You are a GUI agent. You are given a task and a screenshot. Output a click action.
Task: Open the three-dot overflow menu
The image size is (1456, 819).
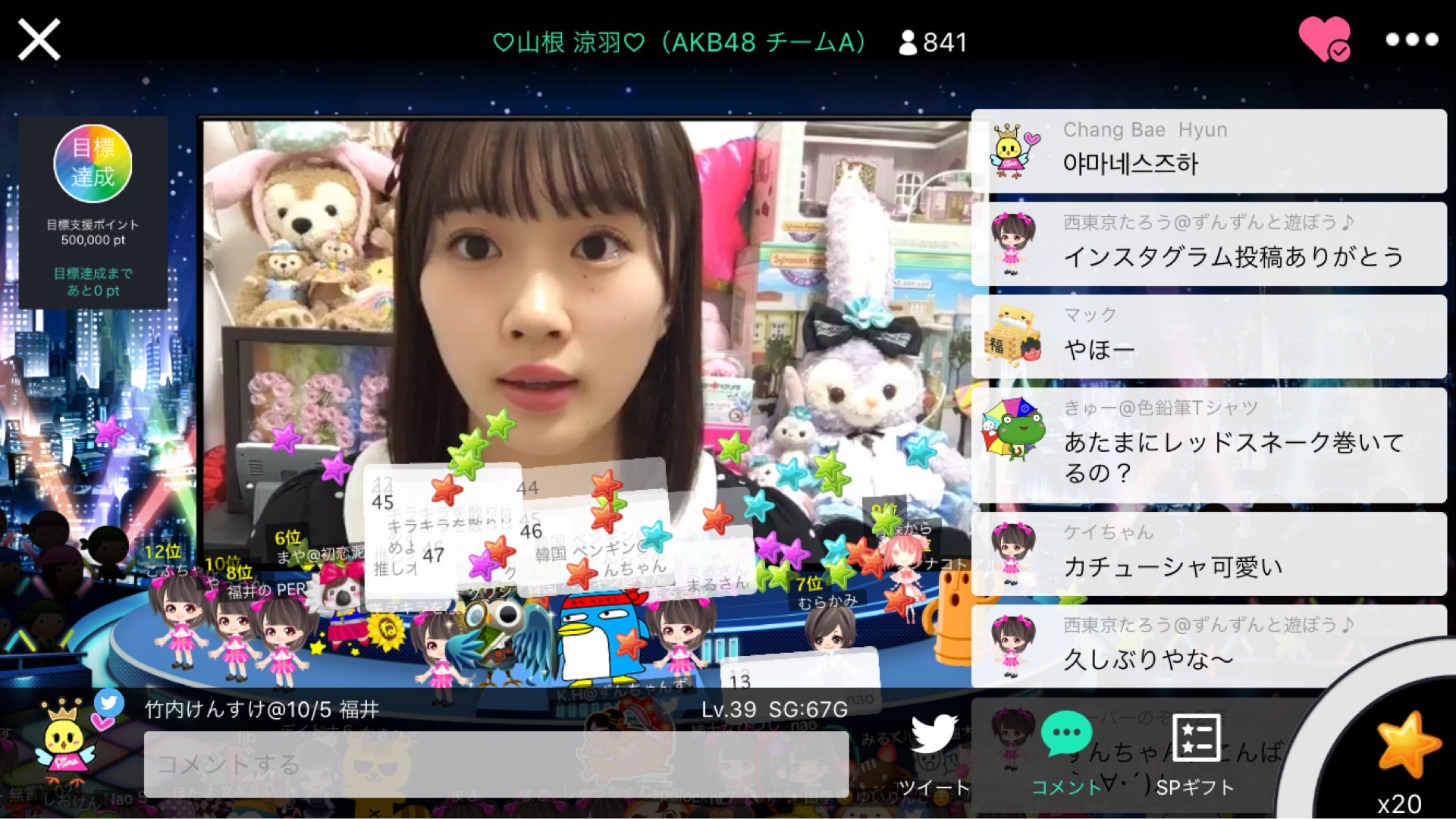1411,39
